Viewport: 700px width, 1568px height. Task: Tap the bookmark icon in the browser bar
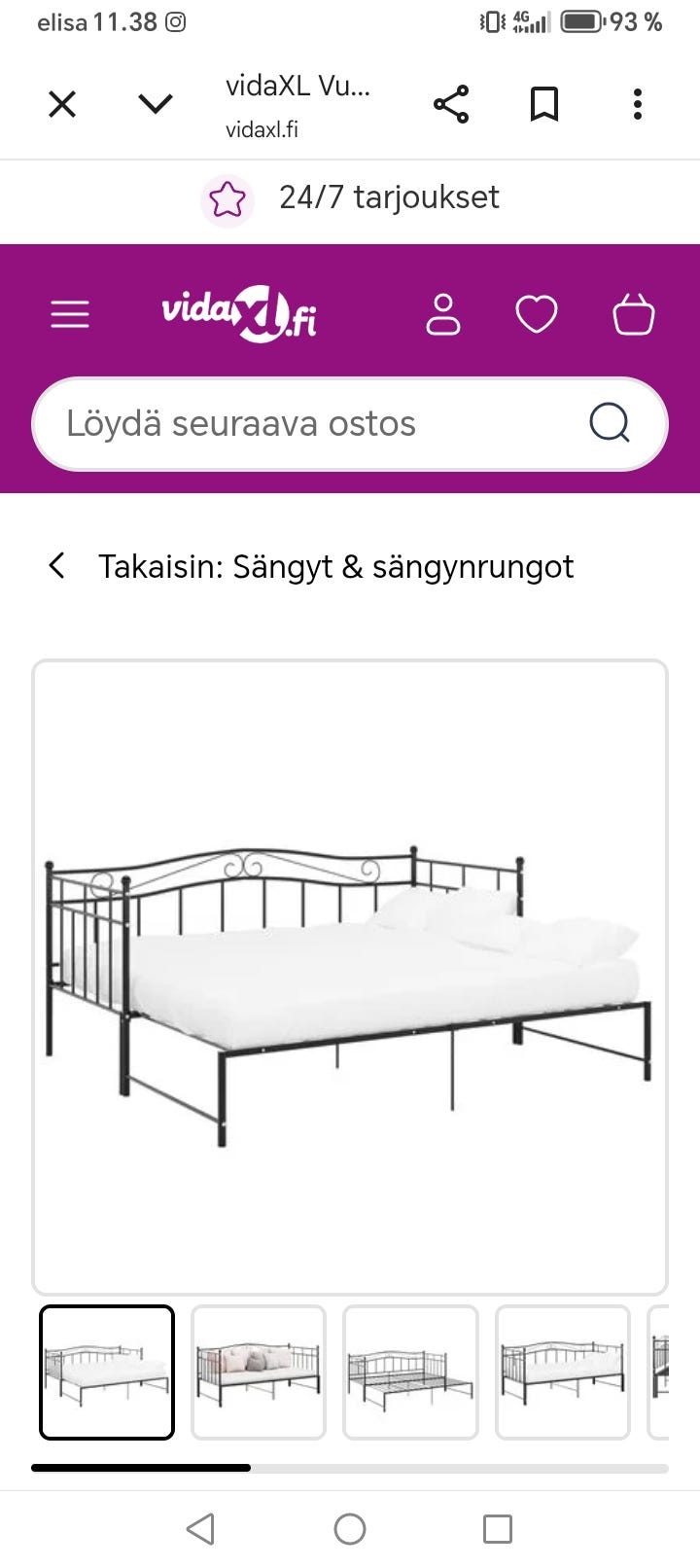543,104
